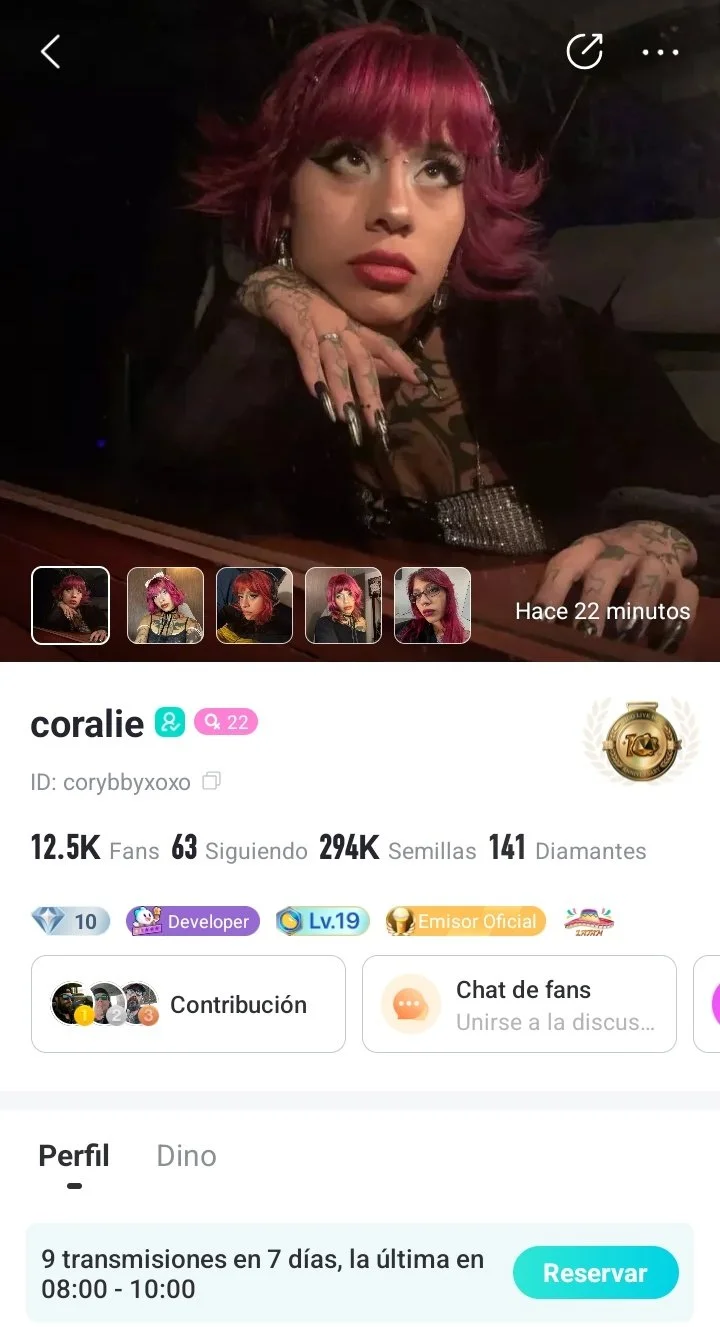
Task: Select the second photo thumbnail
Action: click(x=166, y=605)
